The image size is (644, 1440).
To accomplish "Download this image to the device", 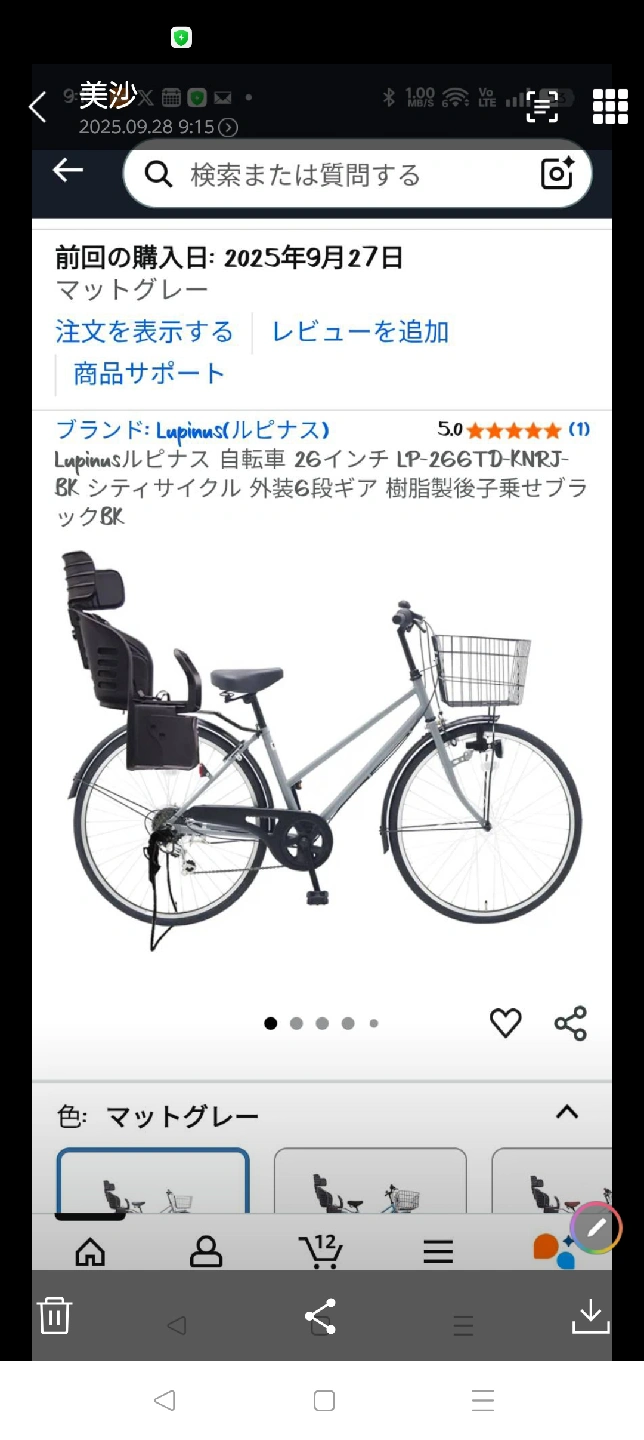I will click(x=590, y=1315).
